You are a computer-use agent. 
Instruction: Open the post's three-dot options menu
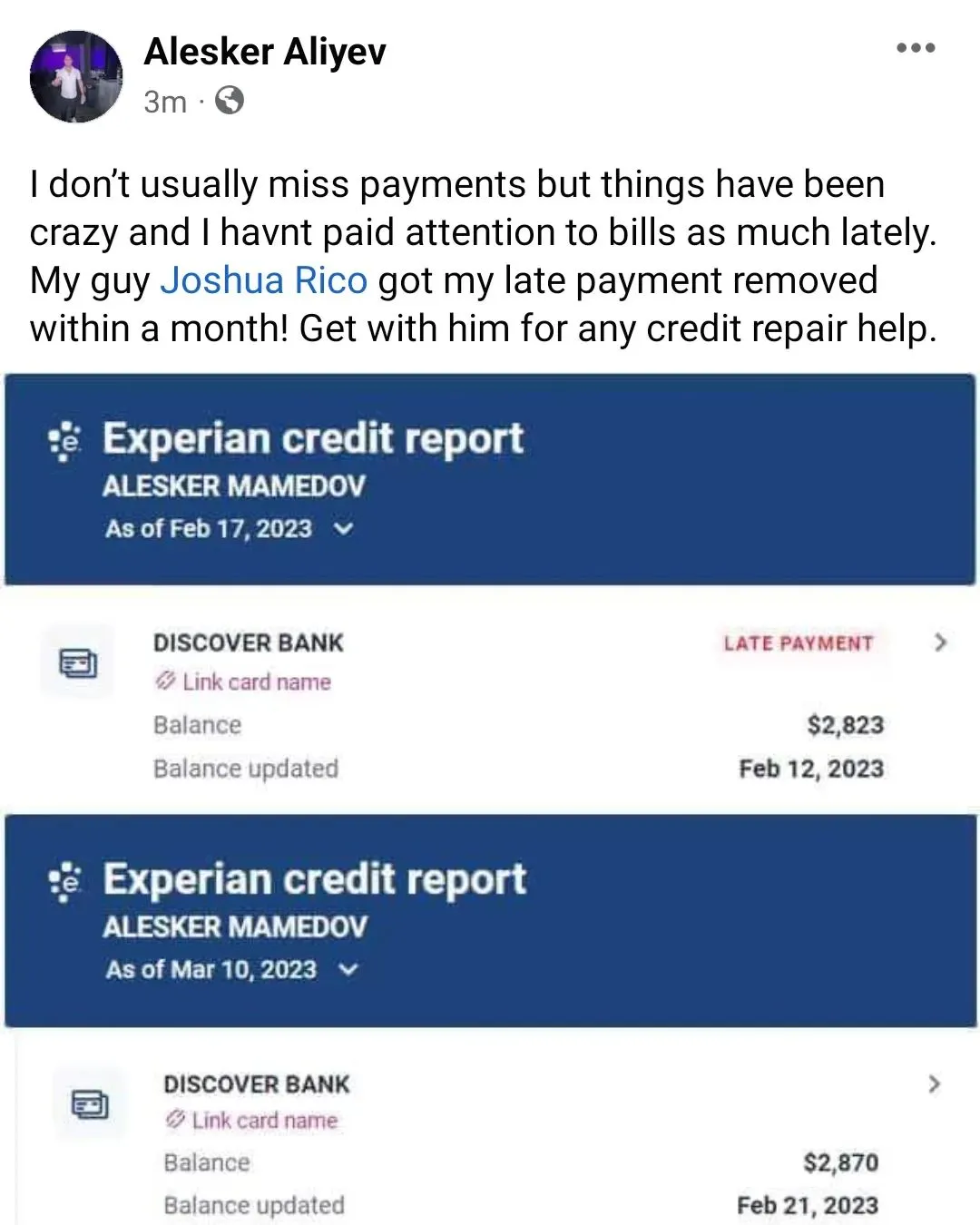point(915,48)
